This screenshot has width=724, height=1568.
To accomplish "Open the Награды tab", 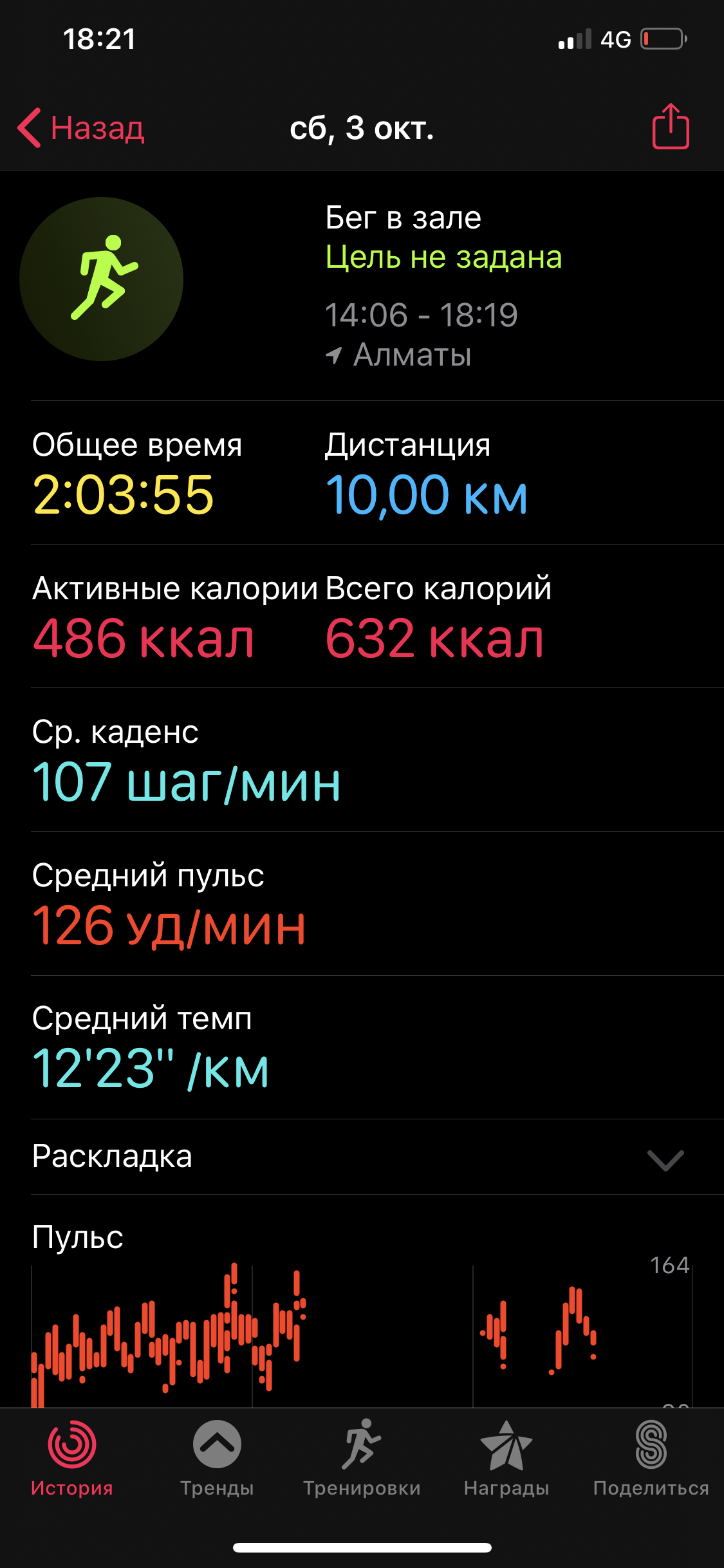I will pyautogui.click(x=506, y=1459).
